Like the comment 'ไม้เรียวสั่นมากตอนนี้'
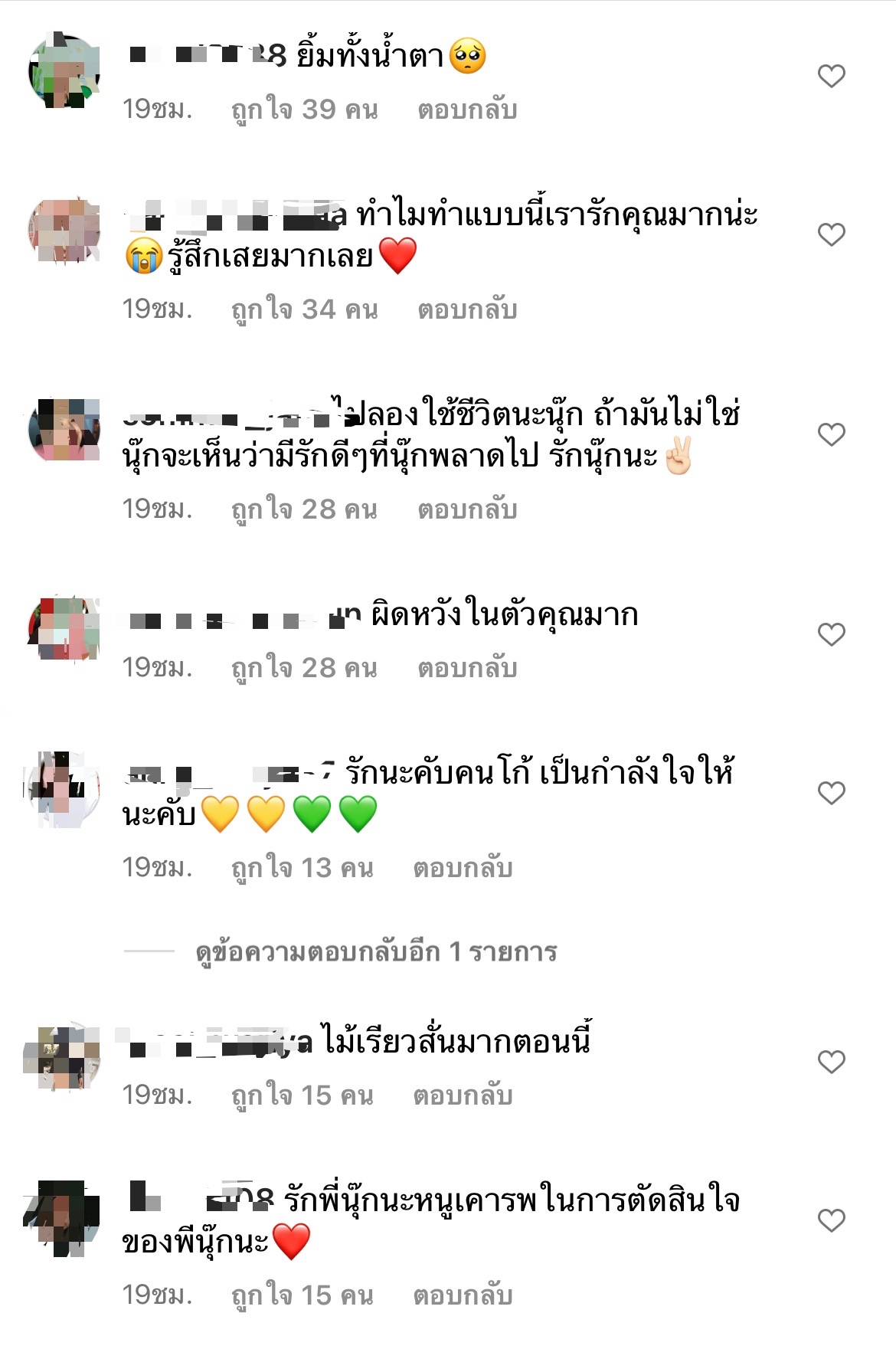The height and width of the screenshot is (1372, 896). point(831,1062)
